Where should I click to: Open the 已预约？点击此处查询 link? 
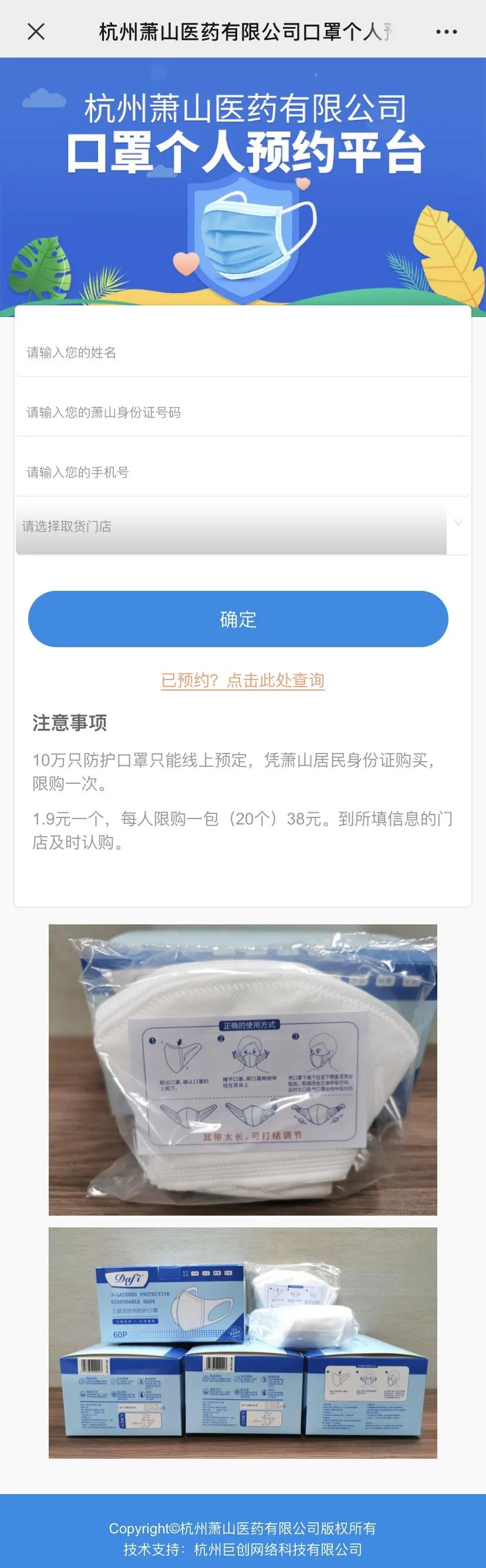tap(242, 680)
